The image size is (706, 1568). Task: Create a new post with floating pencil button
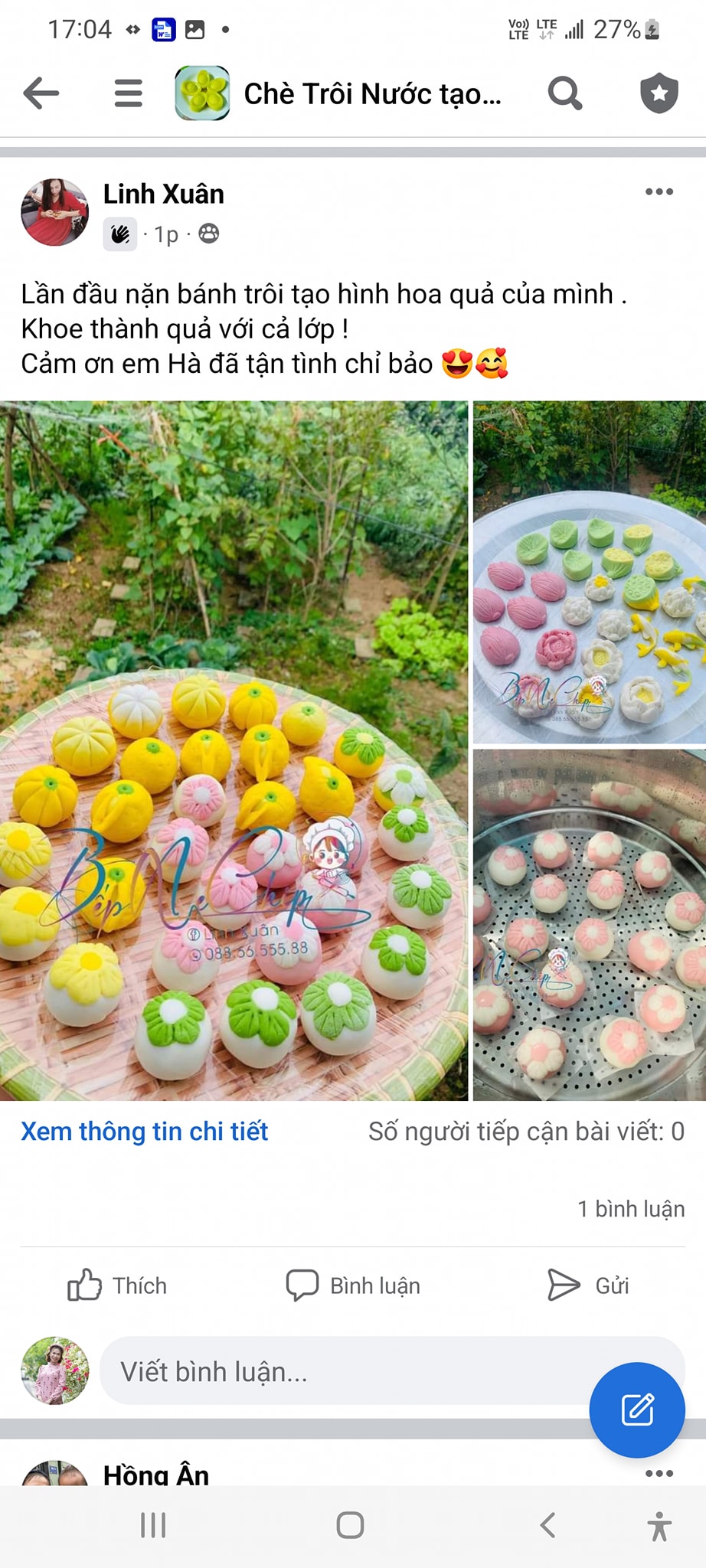point(636,1410)
